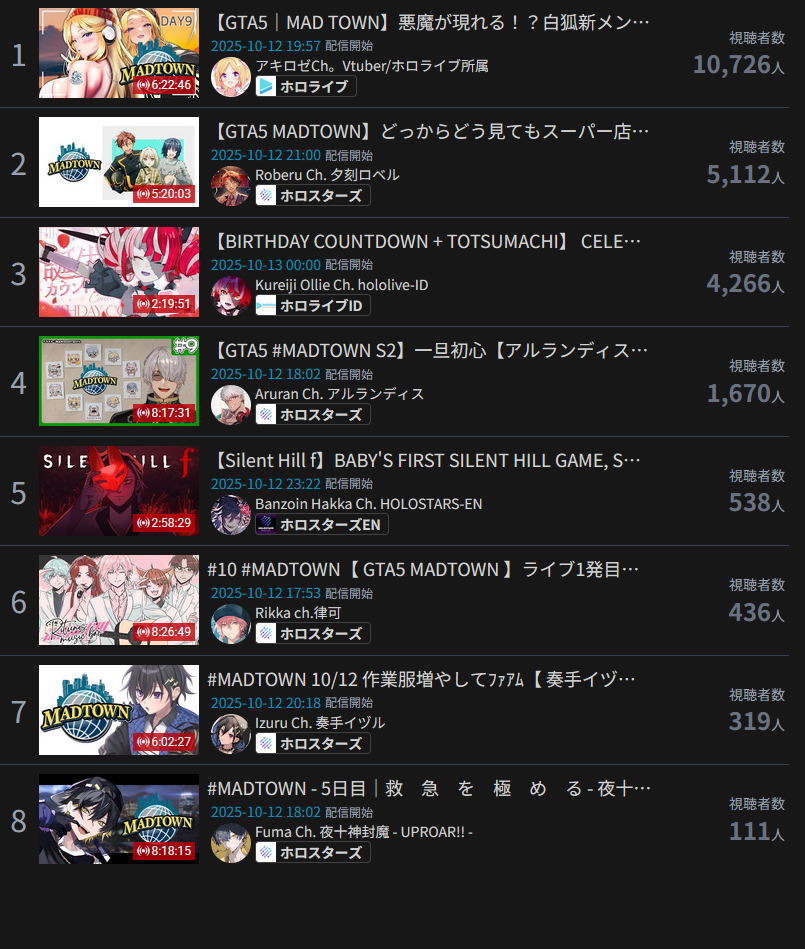Visit Banzoin Hakka Ch. HOLOSTARS-EN channel
This screenshot has height=949, width=805.
click(368, 503)
